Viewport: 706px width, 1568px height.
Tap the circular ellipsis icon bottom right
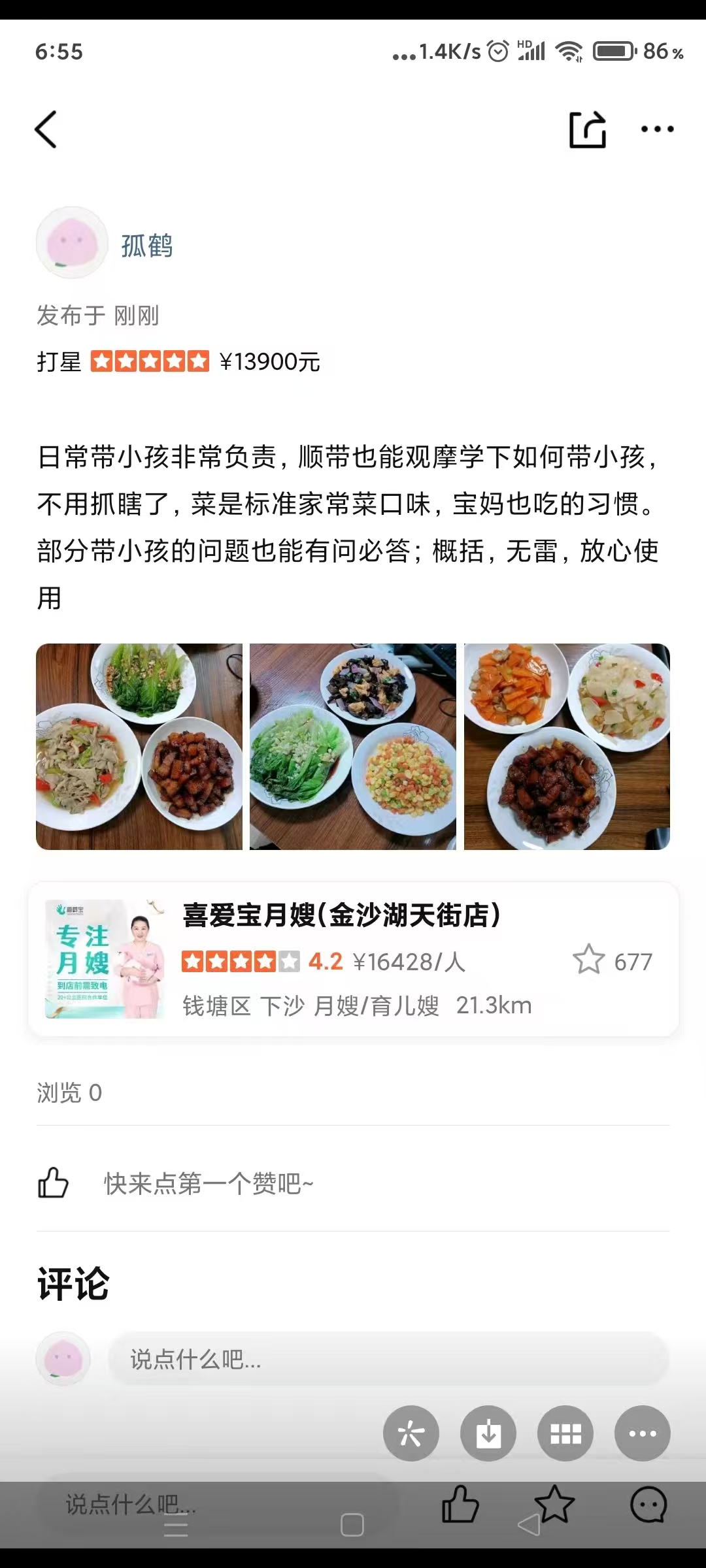643,1433
